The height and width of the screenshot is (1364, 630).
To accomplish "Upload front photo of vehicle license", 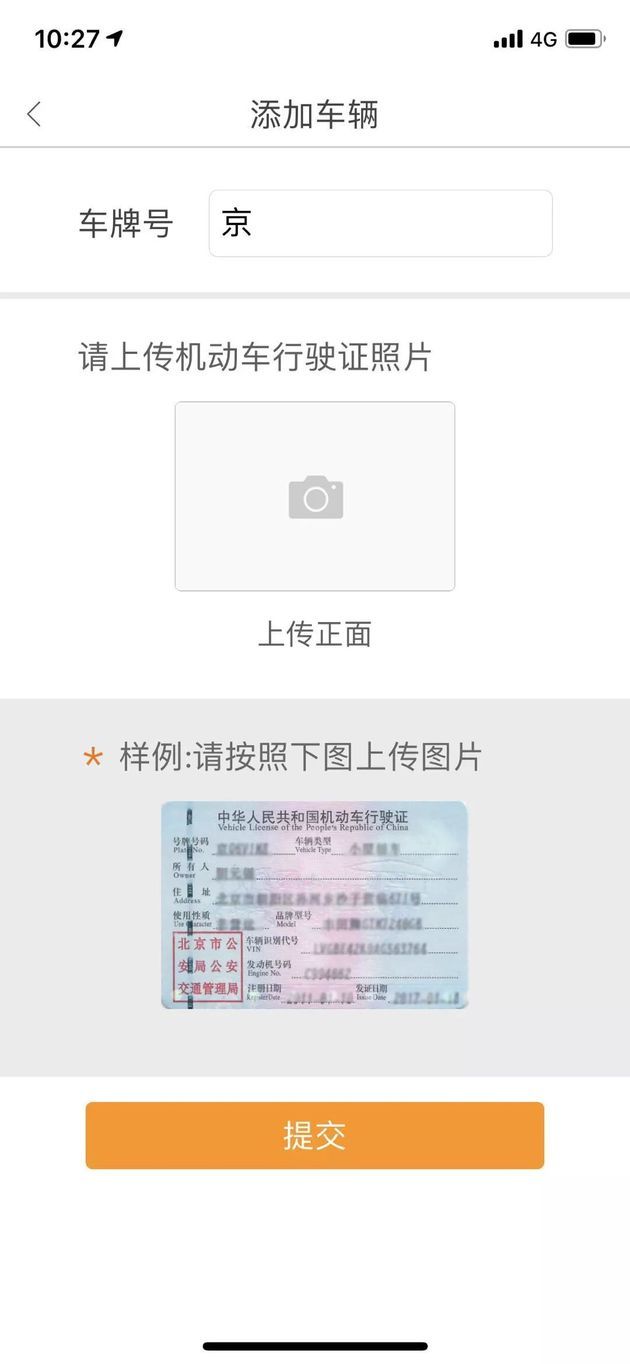I will pyautogui.click(x=315, y=497).
